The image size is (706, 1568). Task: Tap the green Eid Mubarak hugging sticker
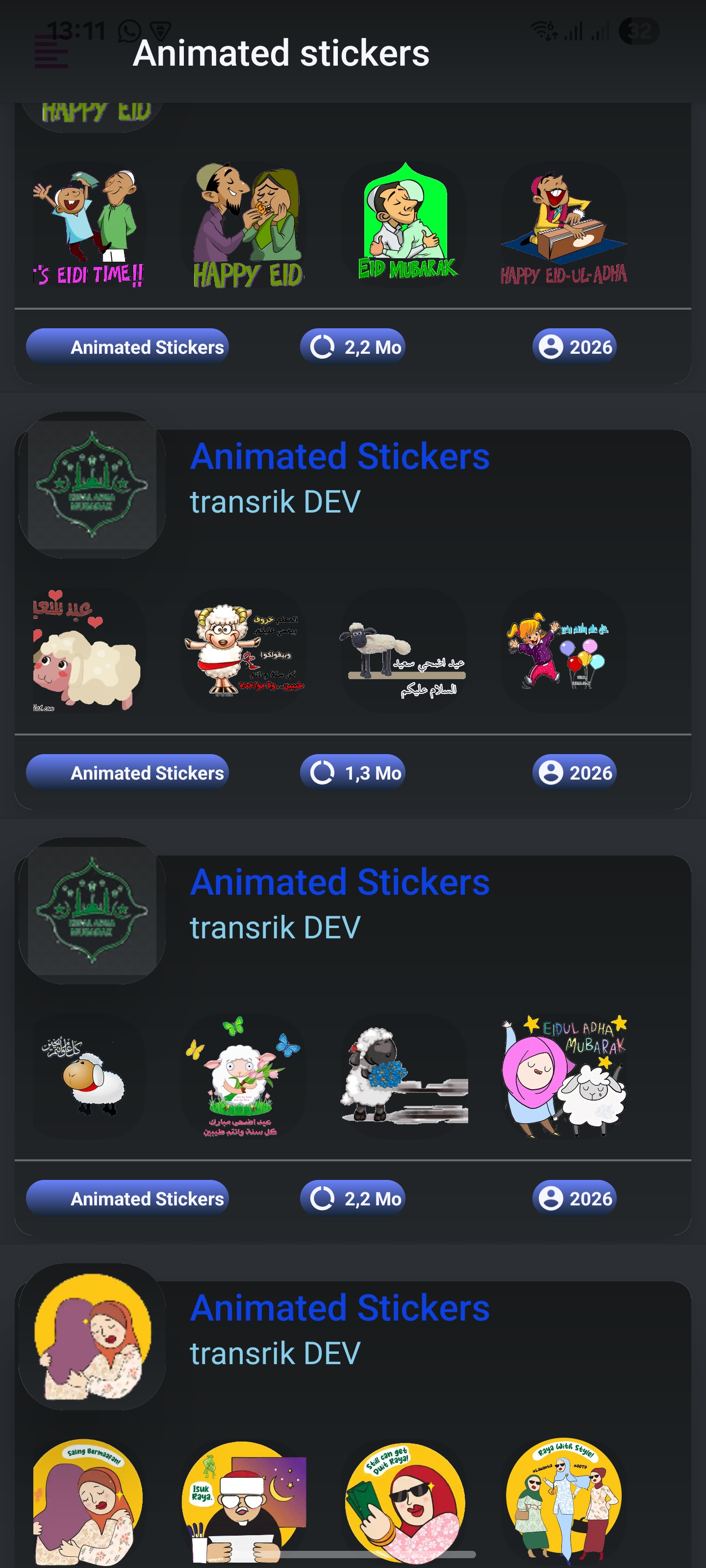click(404, 223)
